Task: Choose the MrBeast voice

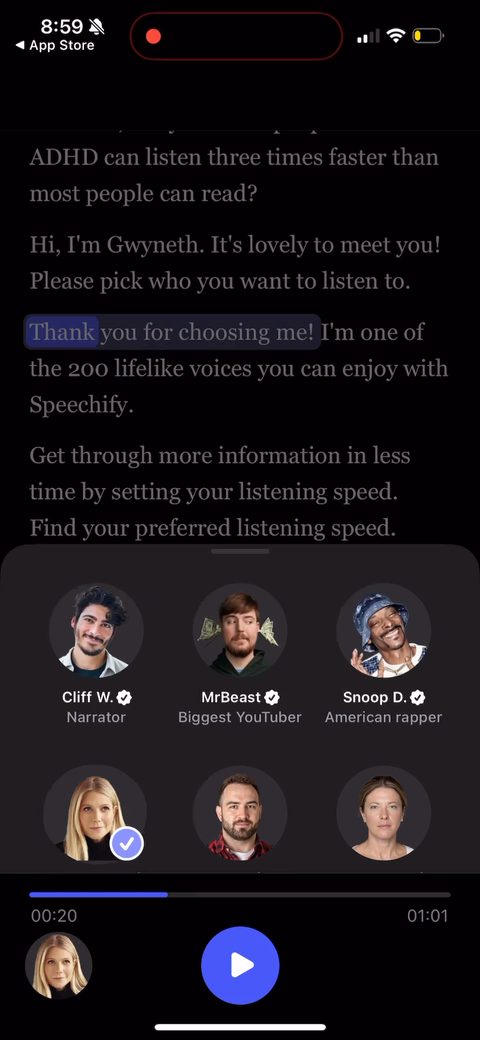Action: 240,631
